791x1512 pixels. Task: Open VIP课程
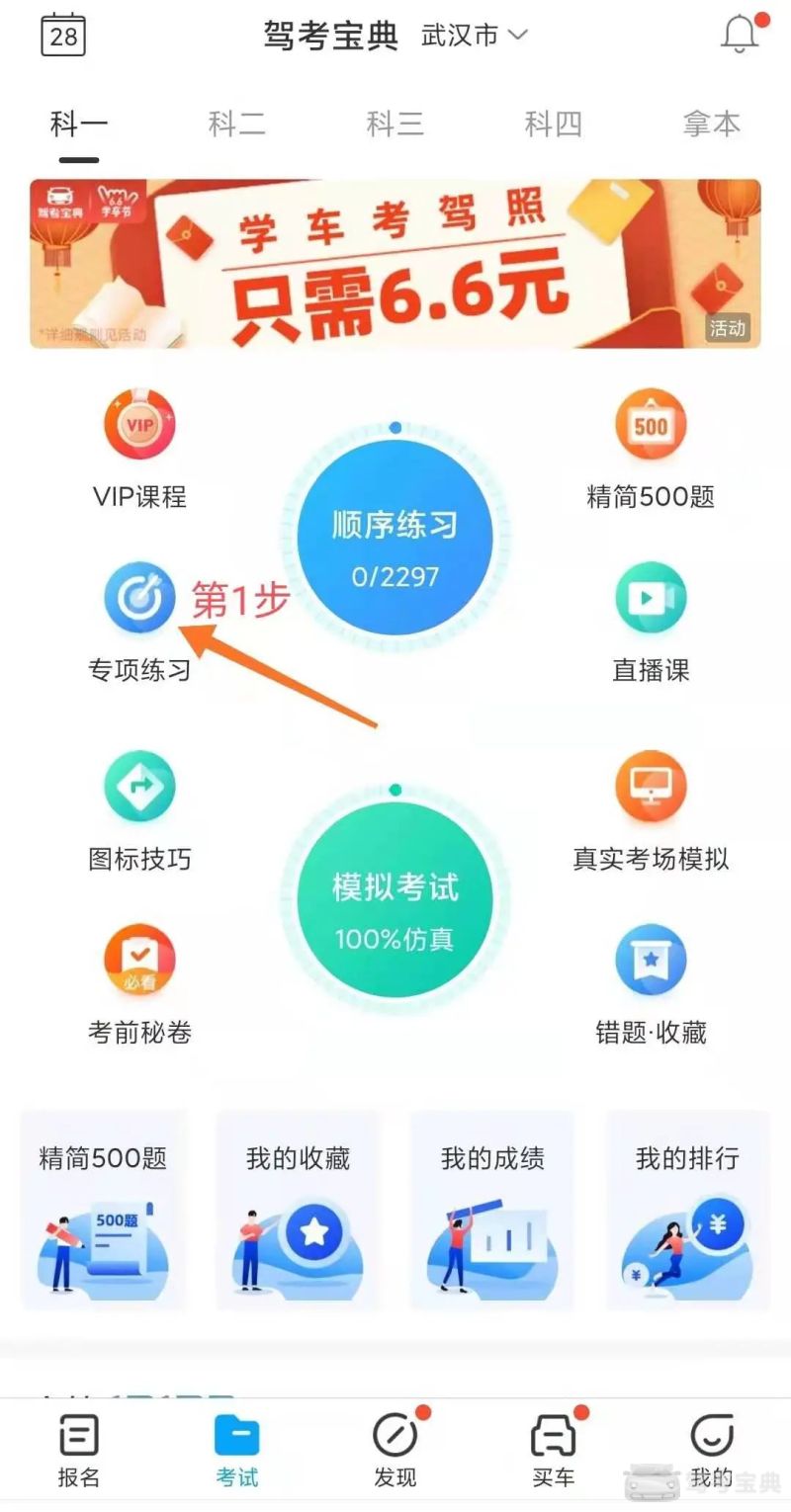[x=139, y=449]
